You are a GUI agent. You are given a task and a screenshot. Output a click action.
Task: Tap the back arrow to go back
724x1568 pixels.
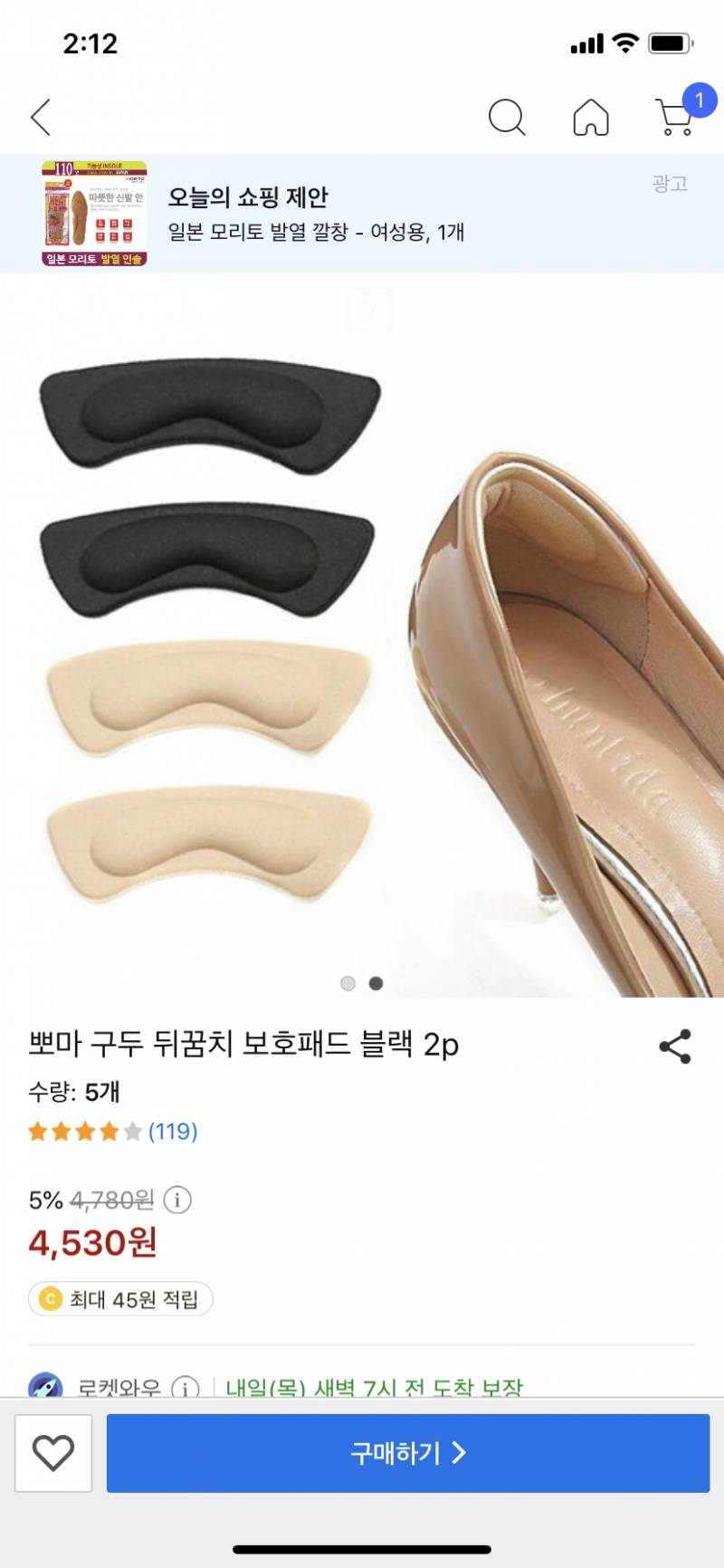(40, 117)
